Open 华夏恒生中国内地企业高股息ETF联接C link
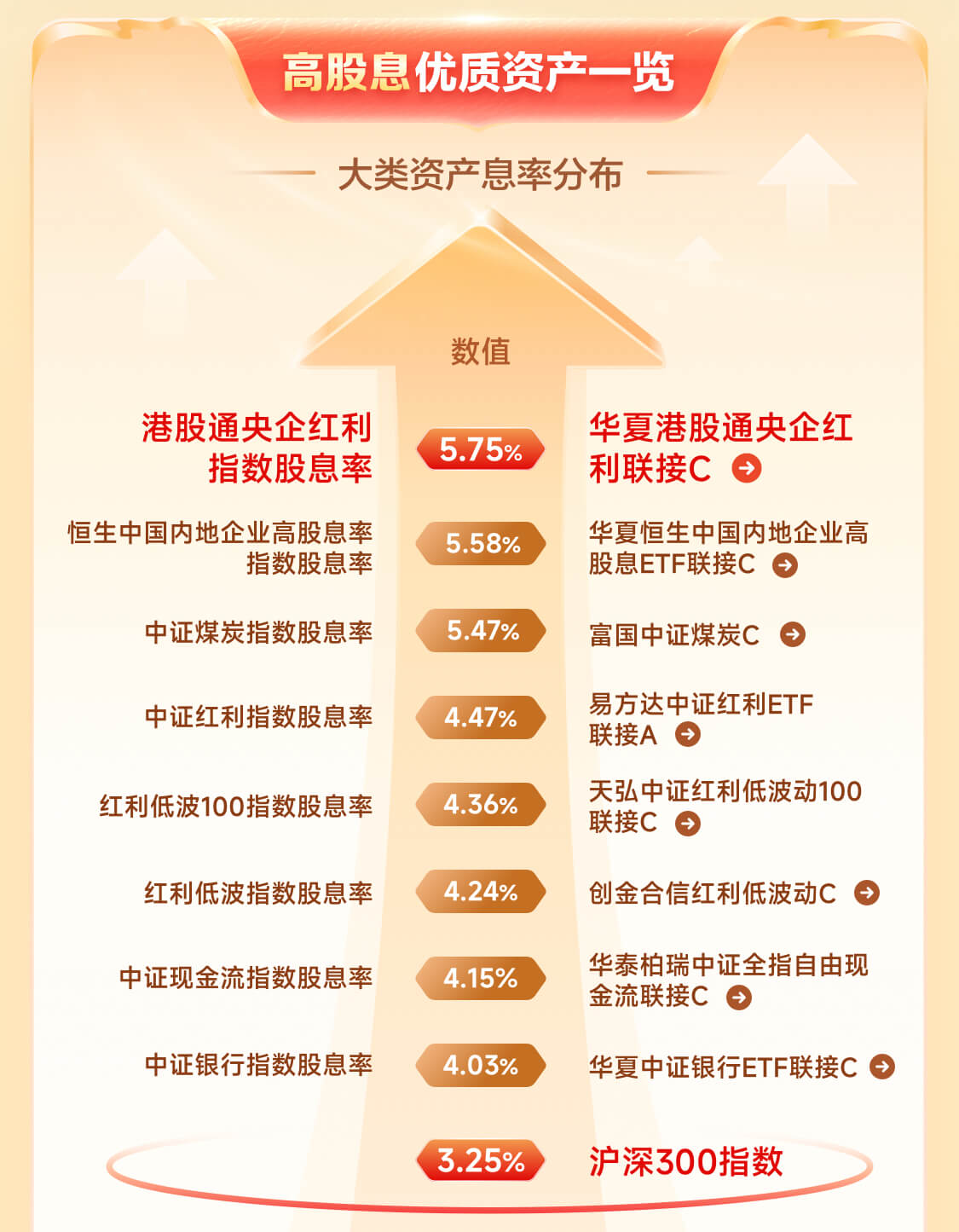Viewport: 959px width, 1232px height. click(784, 564)
